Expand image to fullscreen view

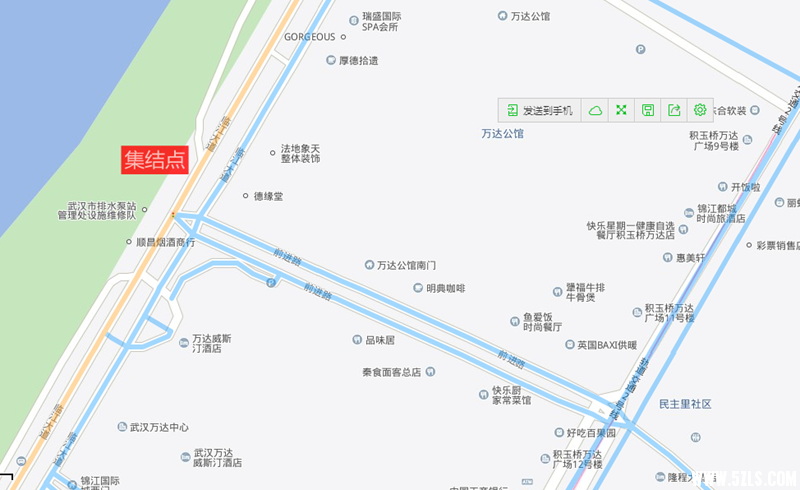pyautogui.click(x=621, y=110)
